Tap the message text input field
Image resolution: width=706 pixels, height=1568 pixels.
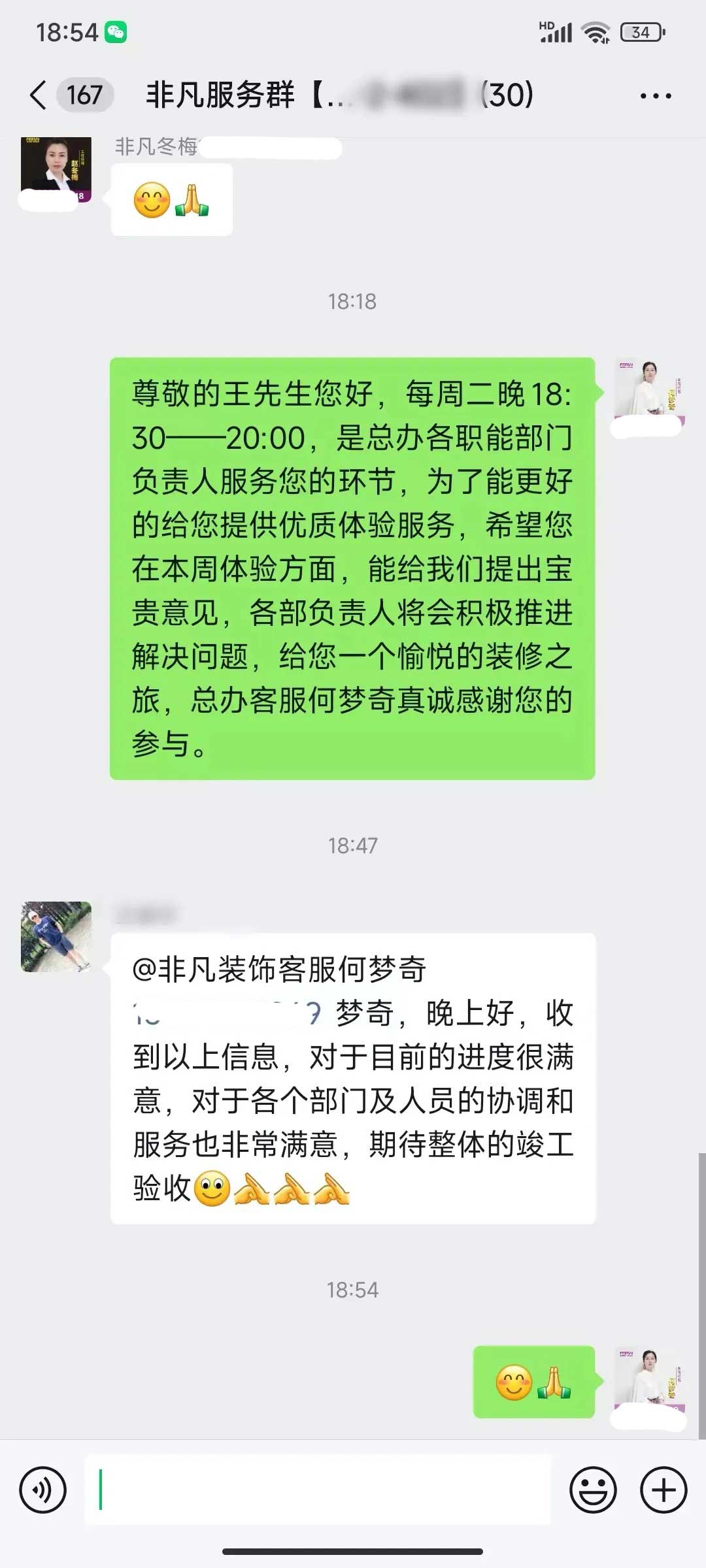click(317, 1490)
